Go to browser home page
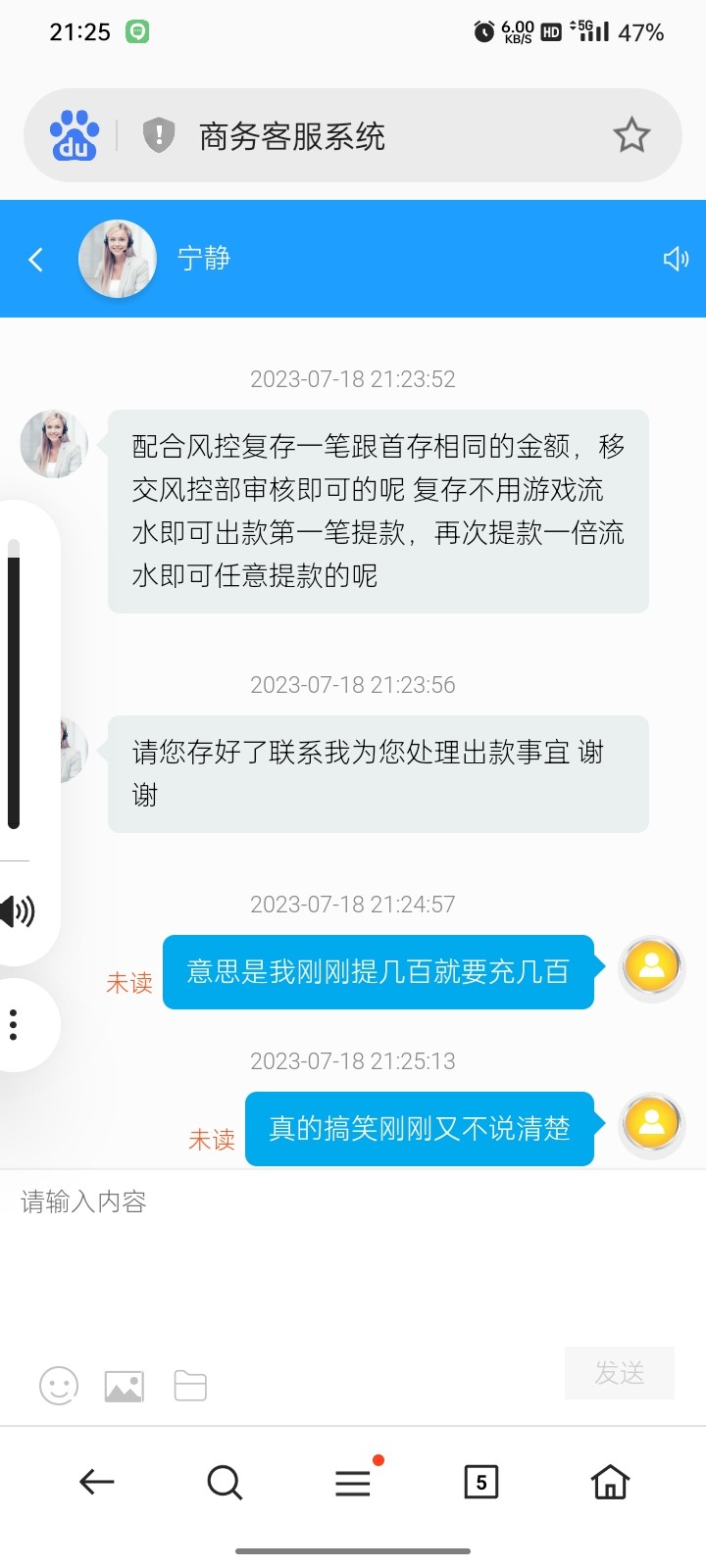Viewport: 706px width, 1568px height. 610,1482
